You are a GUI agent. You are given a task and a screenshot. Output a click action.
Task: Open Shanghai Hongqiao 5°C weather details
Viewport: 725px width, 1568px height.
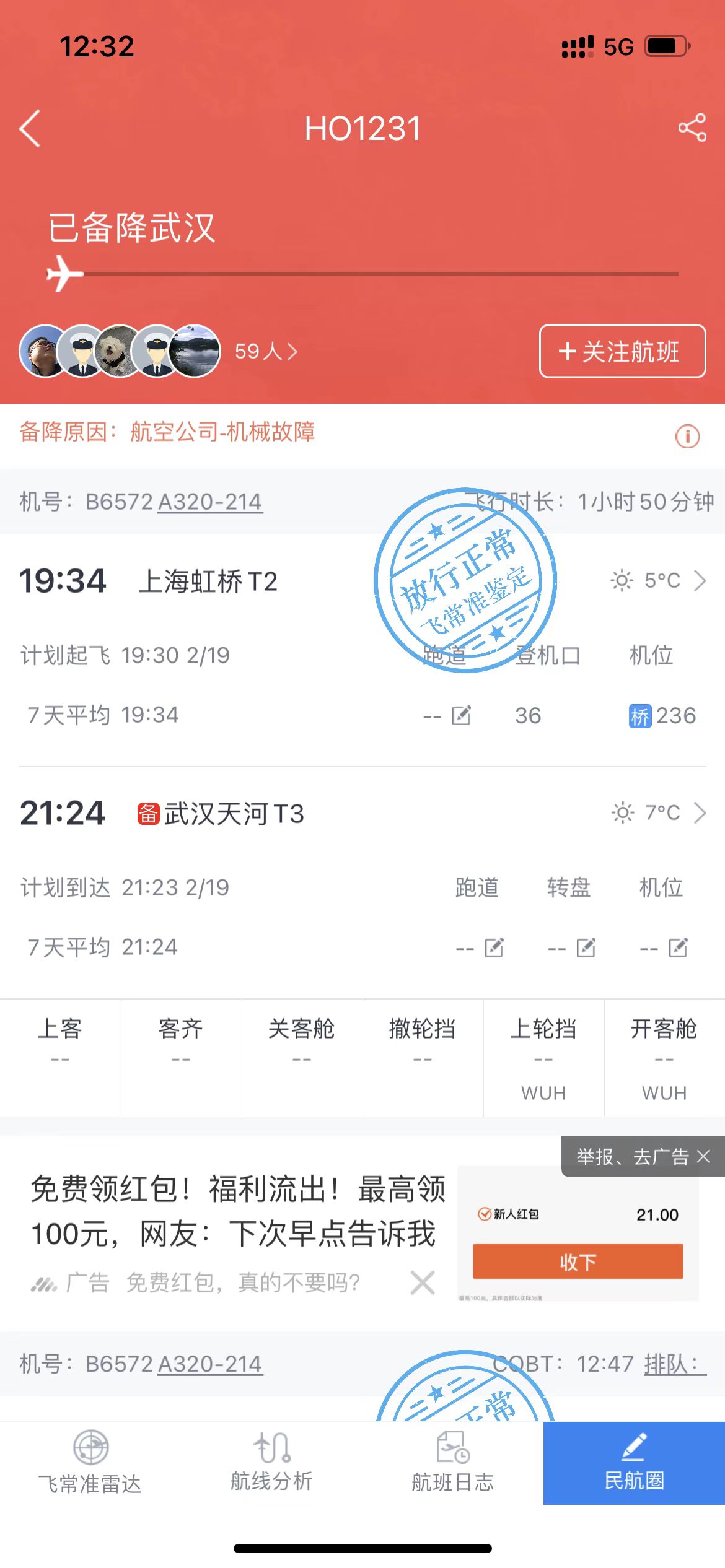tap(659, 581)
